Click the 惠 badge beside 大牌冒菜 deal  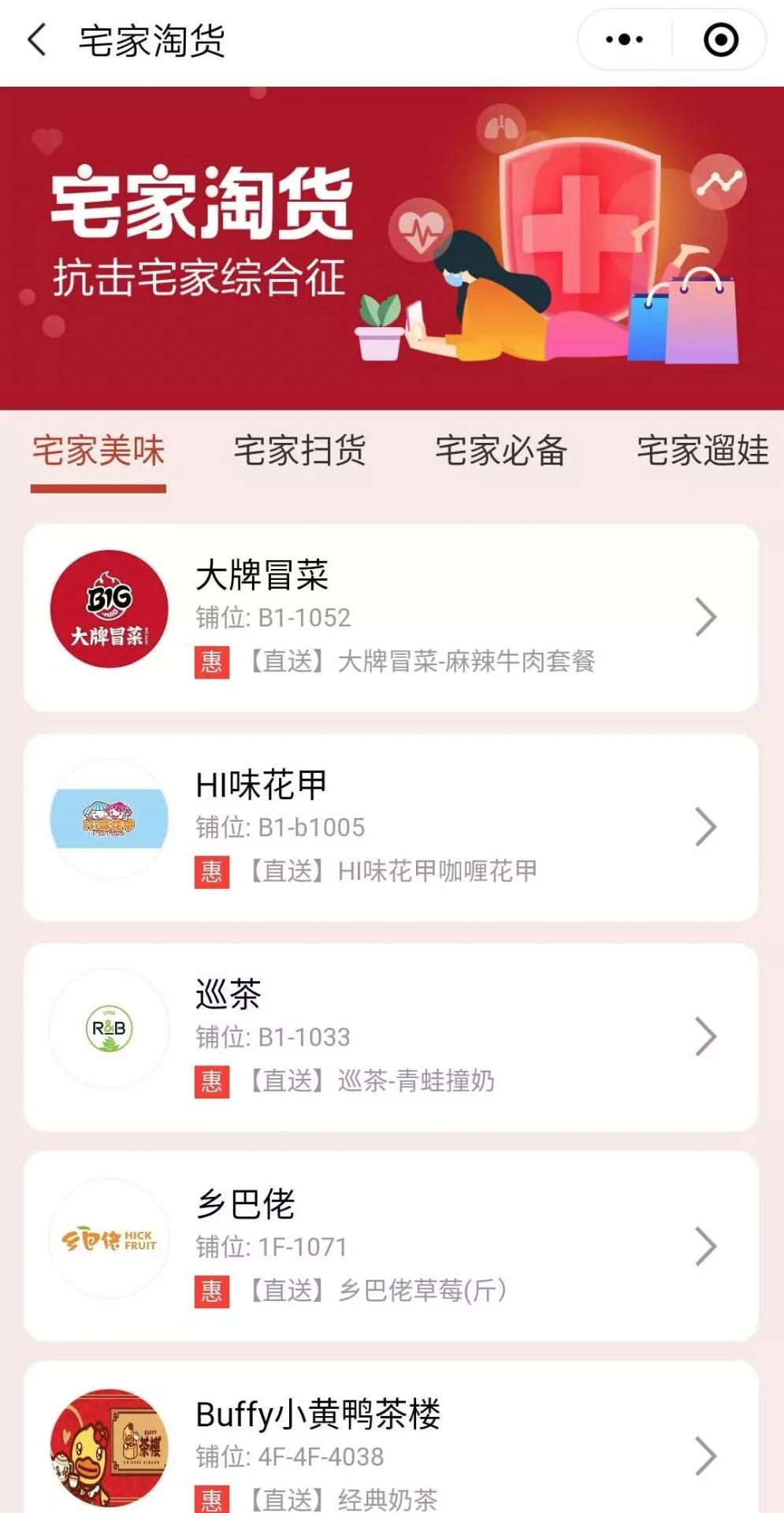[x=210, y=664]
